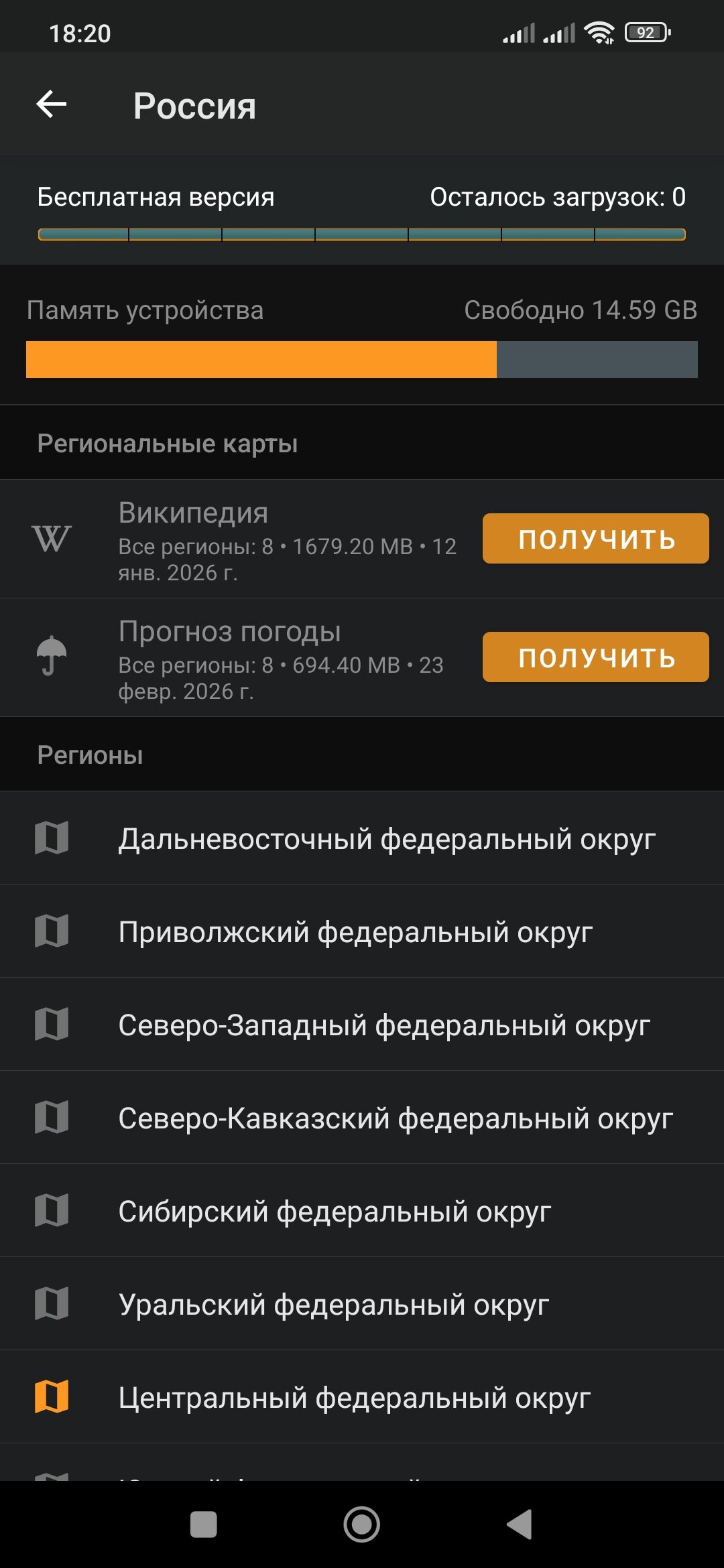Get the Википедия regional maps

click(595, 539)
